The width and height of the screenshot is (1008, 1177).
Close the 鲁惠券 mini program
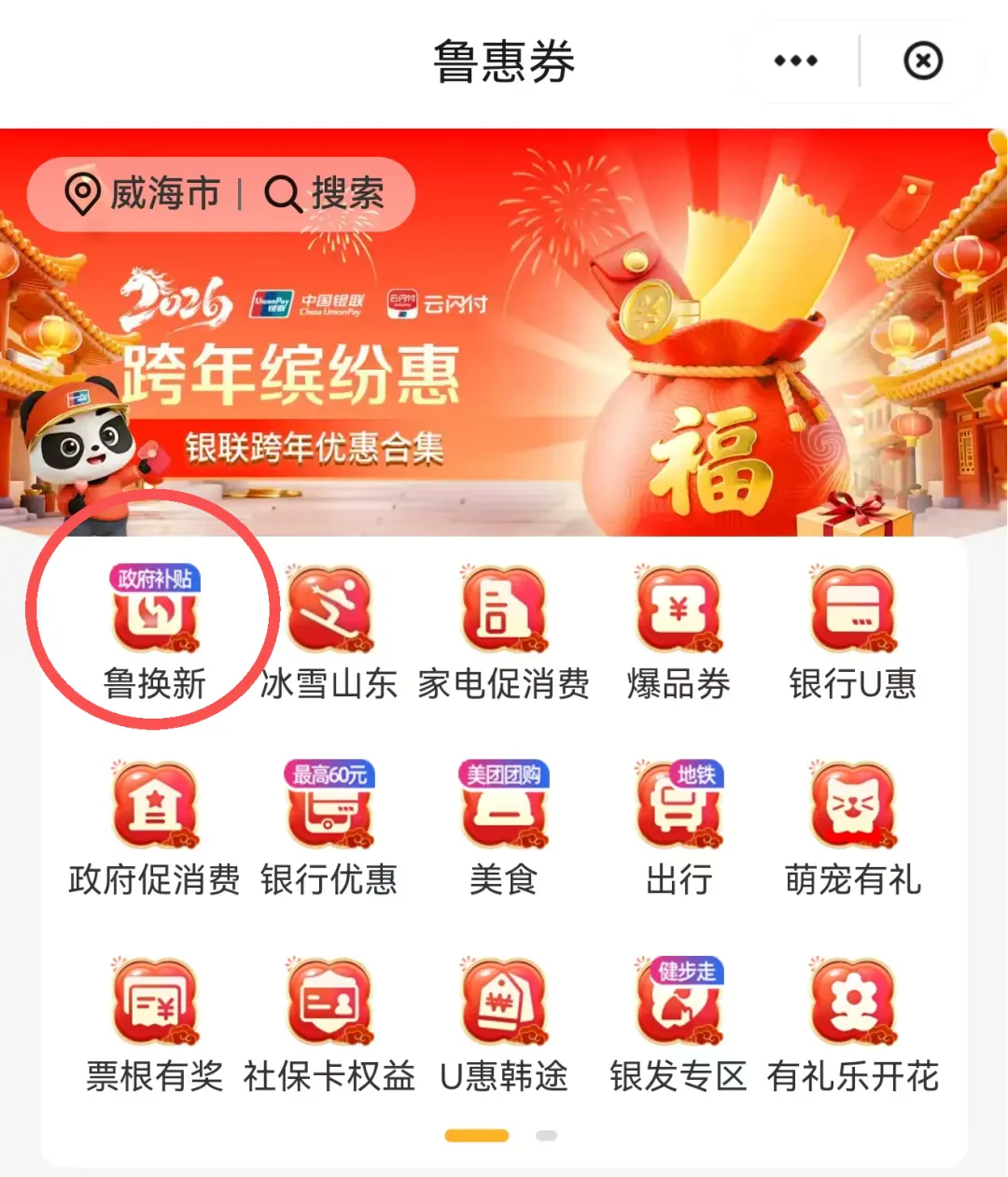click(x=922, y=62)
